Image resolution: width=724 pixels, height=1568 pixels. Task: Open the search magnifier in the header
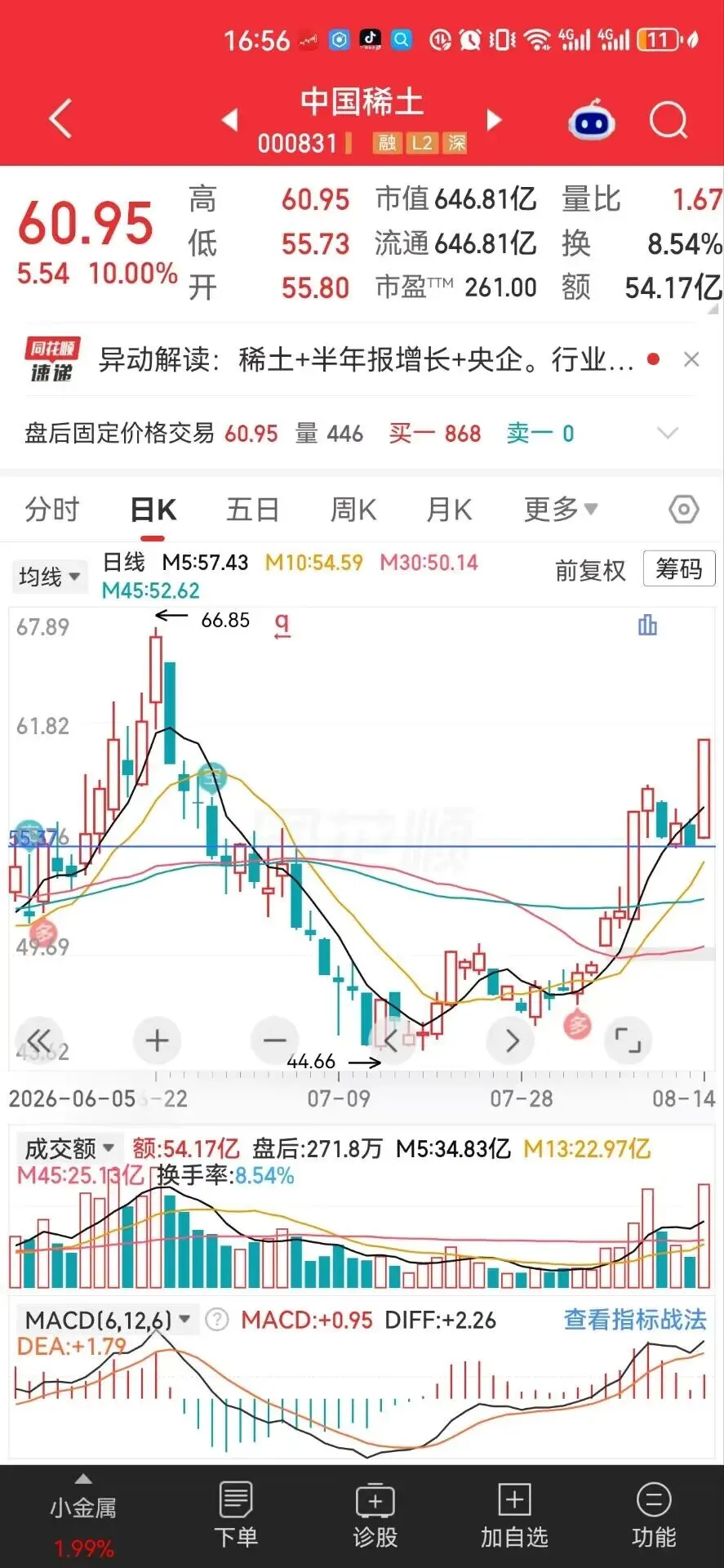(668, 121)
